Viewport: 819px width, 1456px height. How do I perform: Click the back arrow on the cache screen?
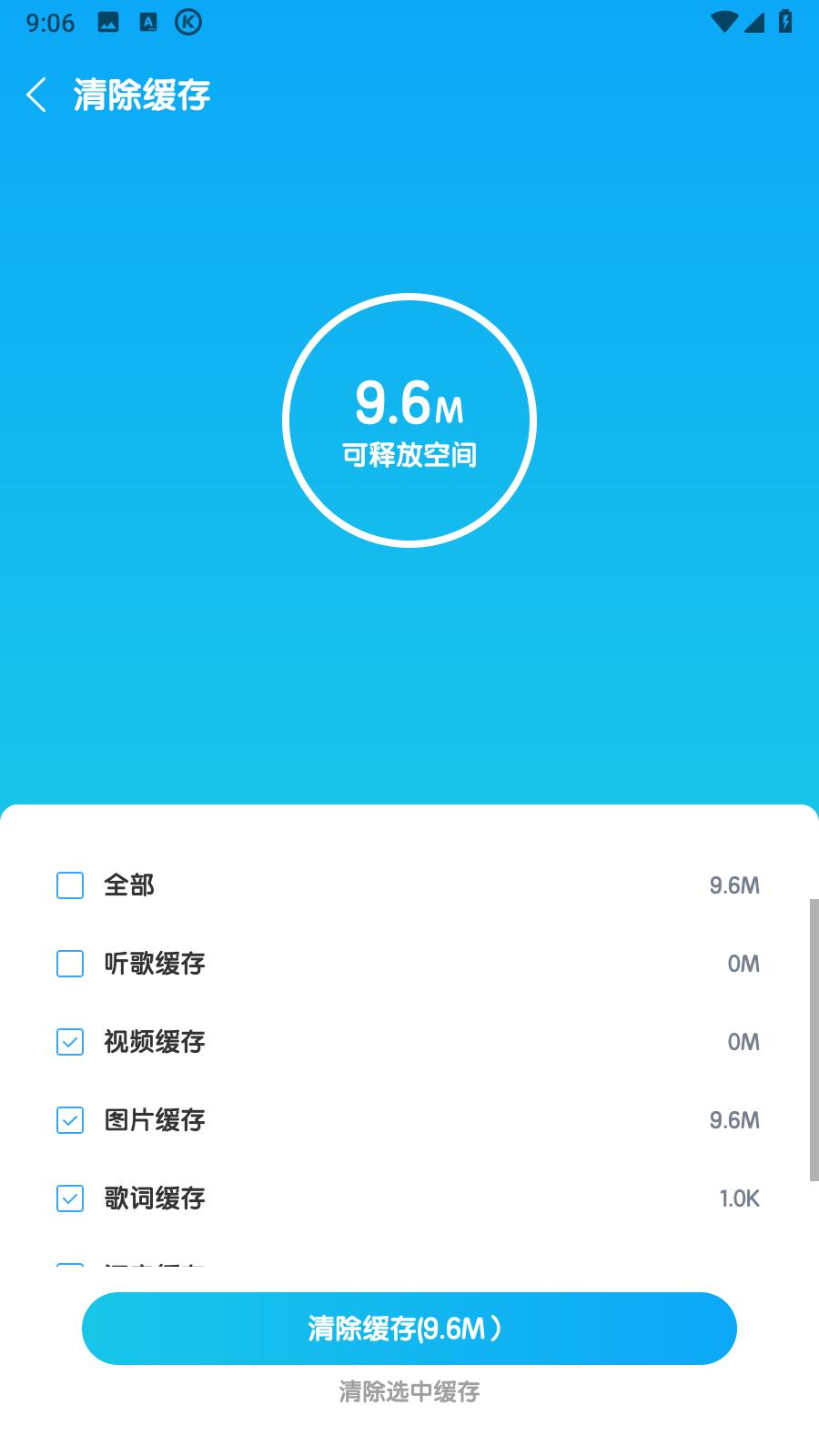(x=36, y=94)
